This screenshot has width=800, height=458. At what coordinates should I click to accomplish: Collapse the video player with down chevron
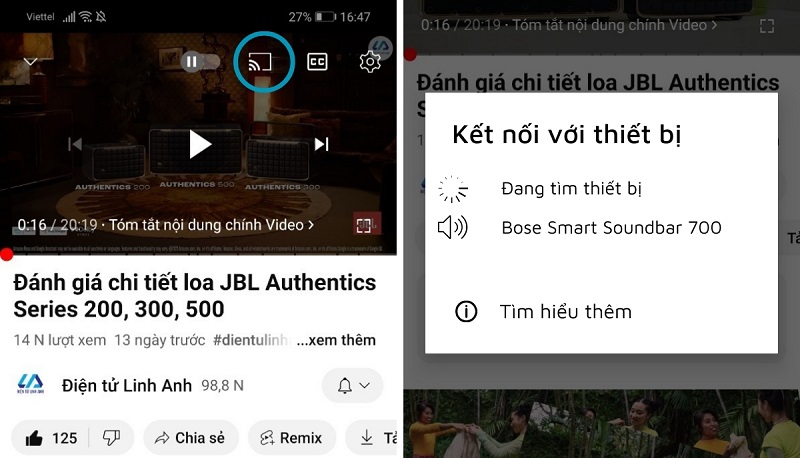click(31, 62)
